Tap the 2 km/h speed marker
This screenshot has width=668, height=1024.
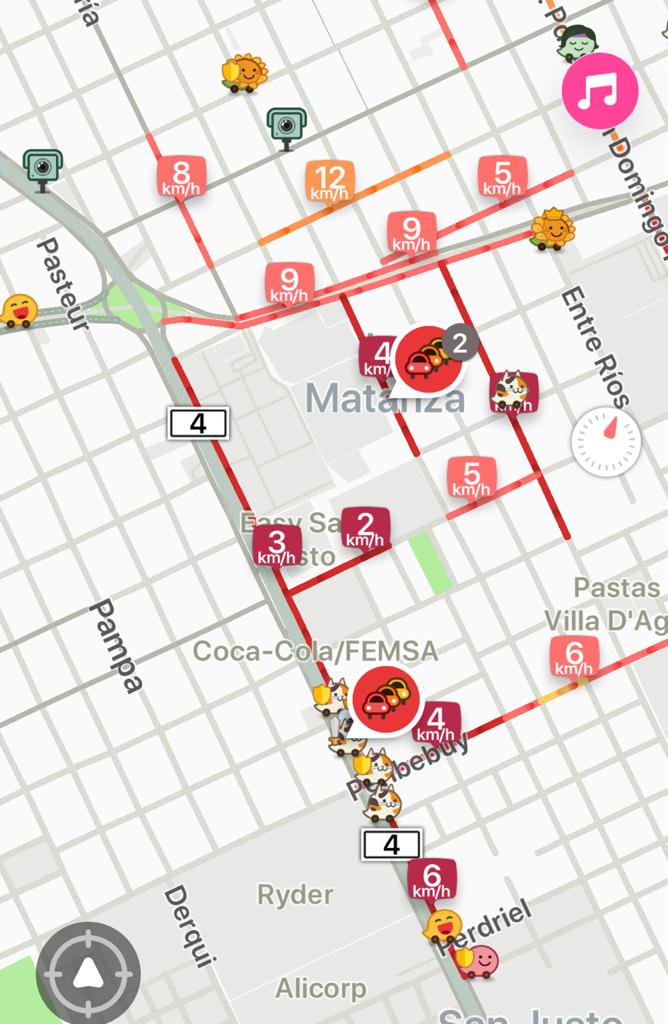pyautogui.click(x=365, y=527)
